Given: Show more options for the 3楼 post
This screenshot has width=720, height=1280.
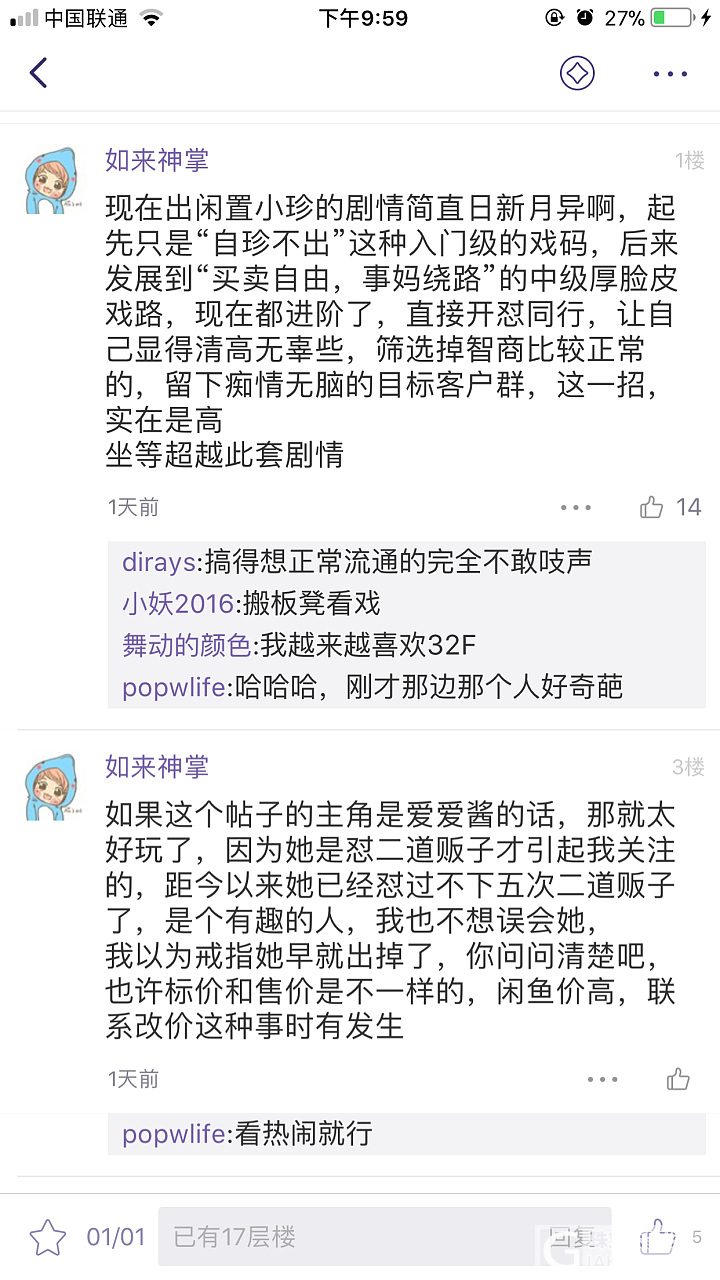Looking at the screenshot, I should [x=602, y=1079].
